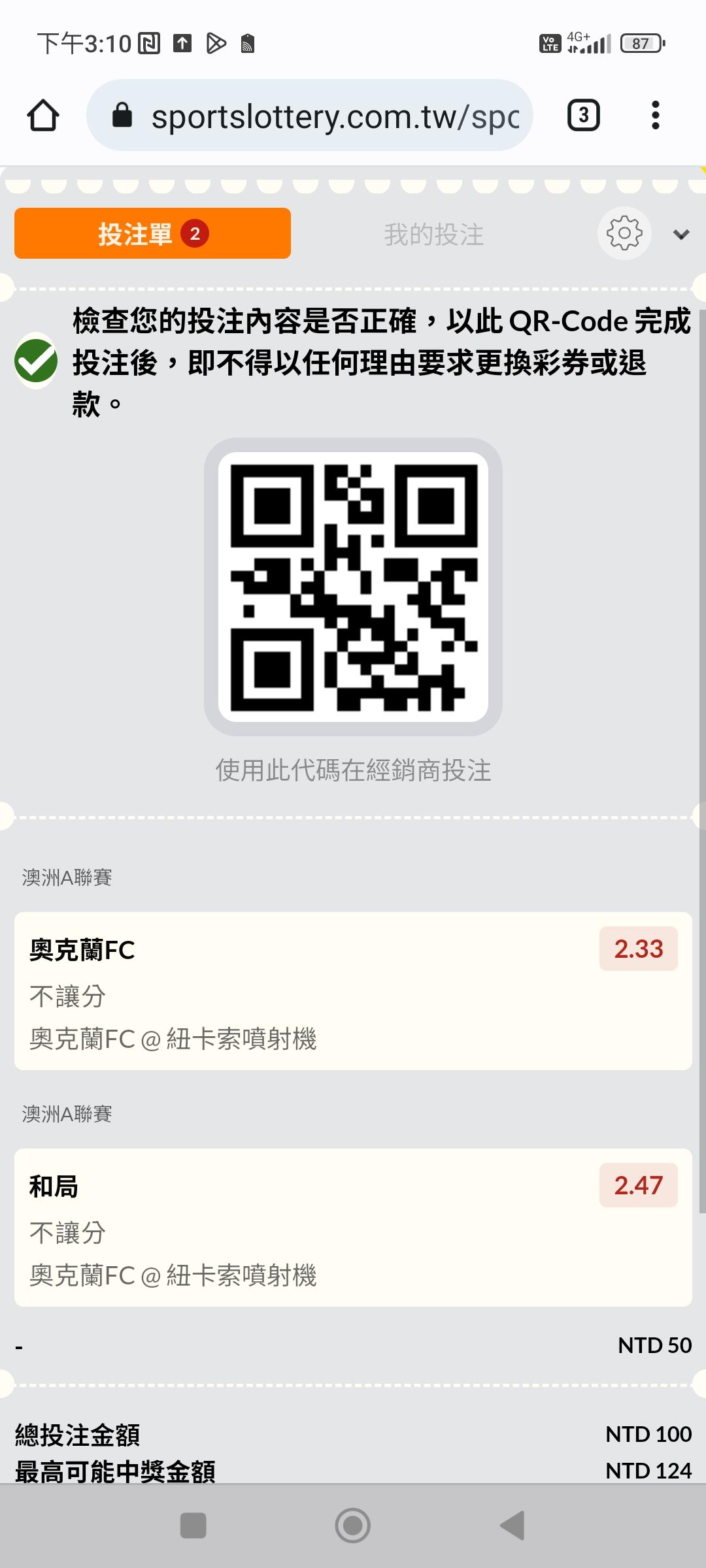706x1568 pixels.
Task: Open bet slip settings gear
Action: (624, 233)
